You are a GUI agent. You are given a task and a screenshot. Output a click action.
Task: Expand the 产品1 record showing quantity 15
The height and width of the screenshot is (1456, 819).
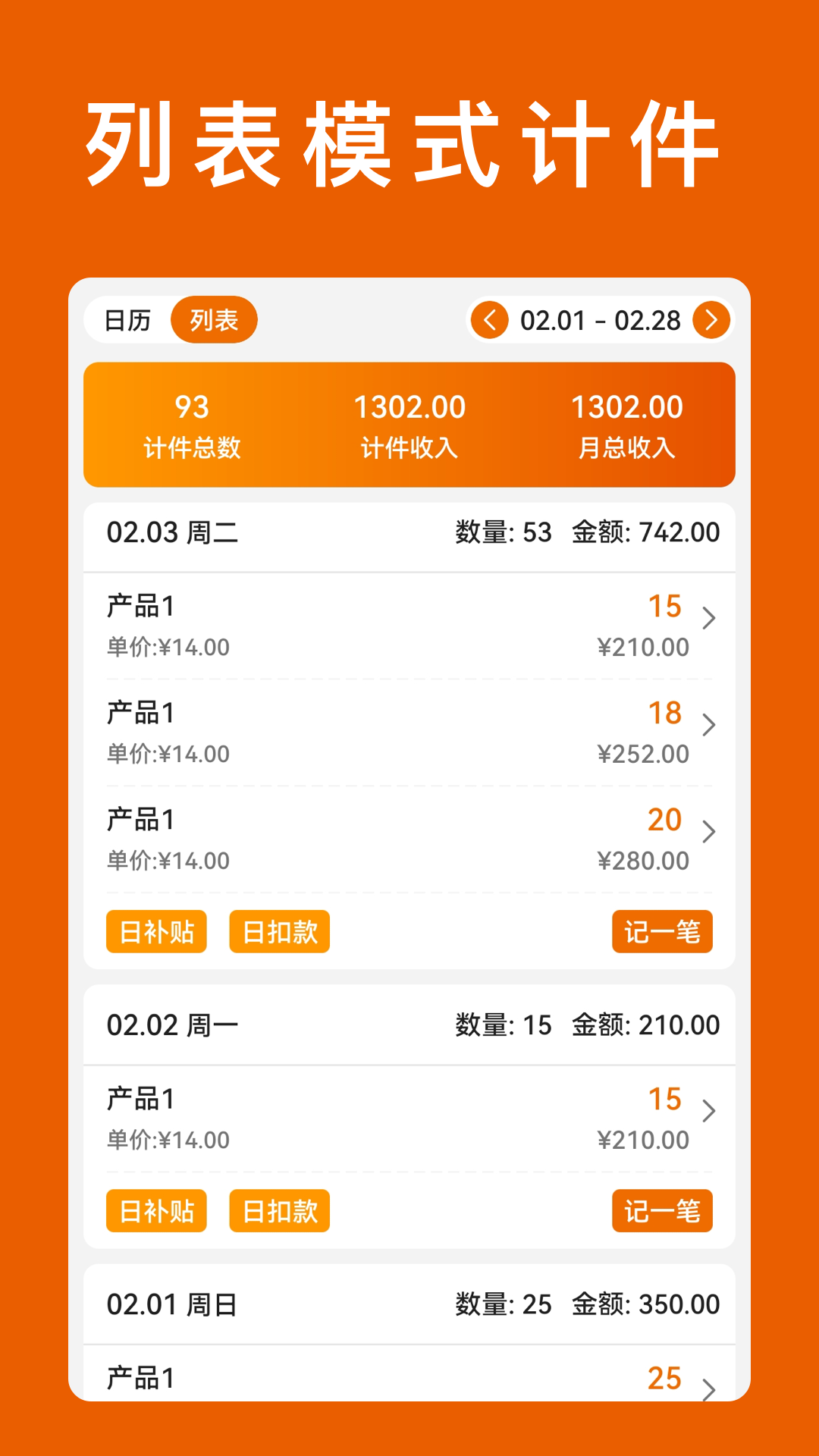click(x=409, y=624)
